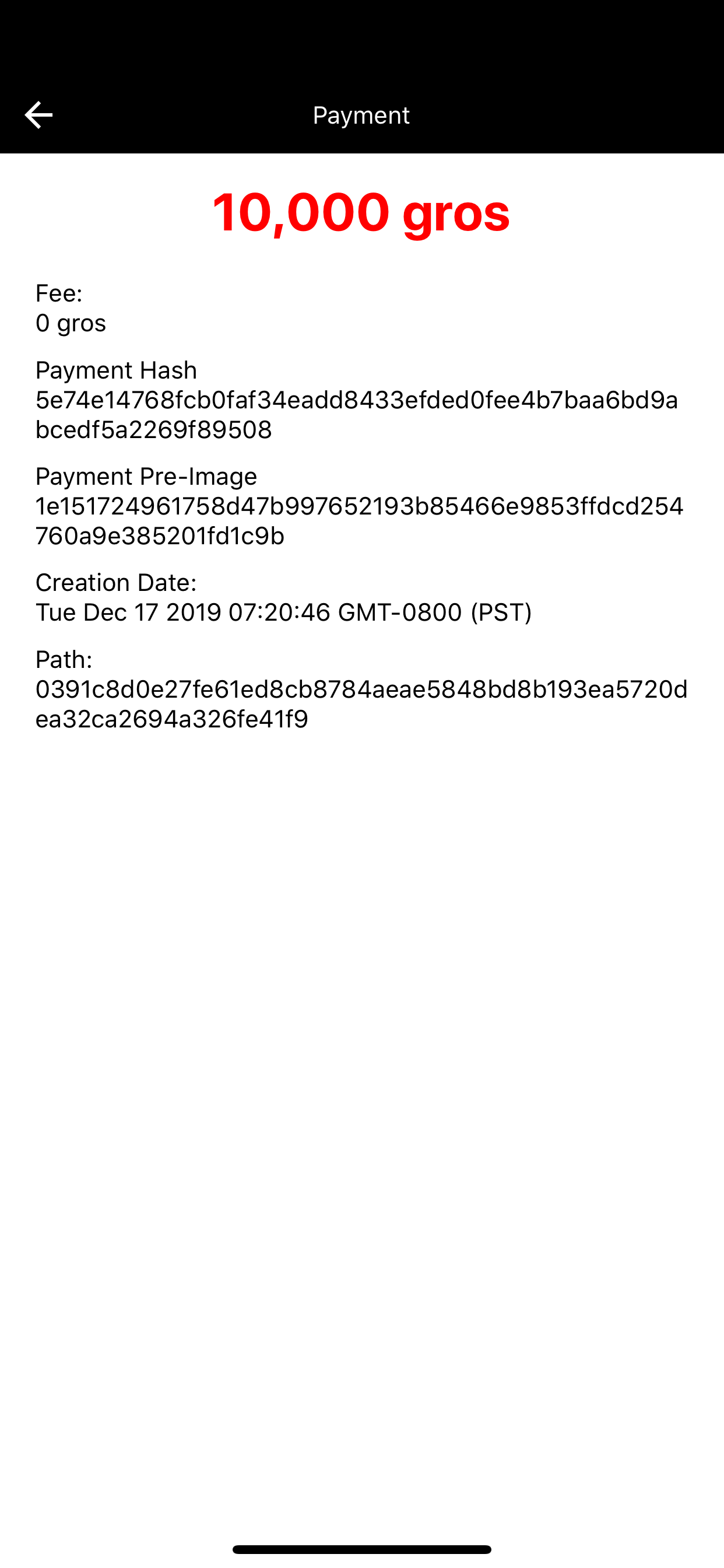Select the second line of the payment hash
The height and width of the screenshot is (1568, 724).
[x=154, y=430]
